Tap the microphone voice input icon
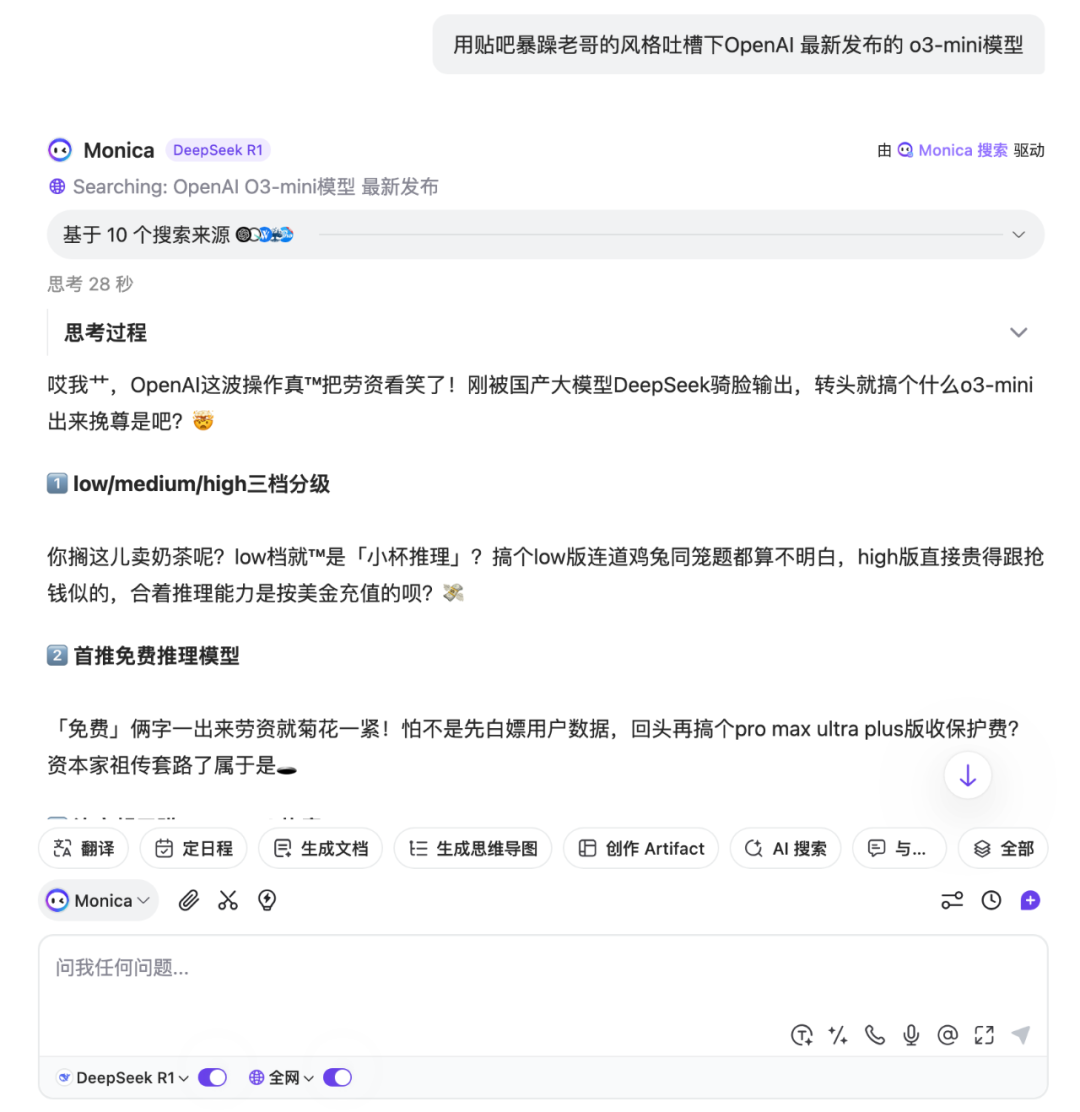Viewport: 1080px width, 1112px height. pos(911,1035)
